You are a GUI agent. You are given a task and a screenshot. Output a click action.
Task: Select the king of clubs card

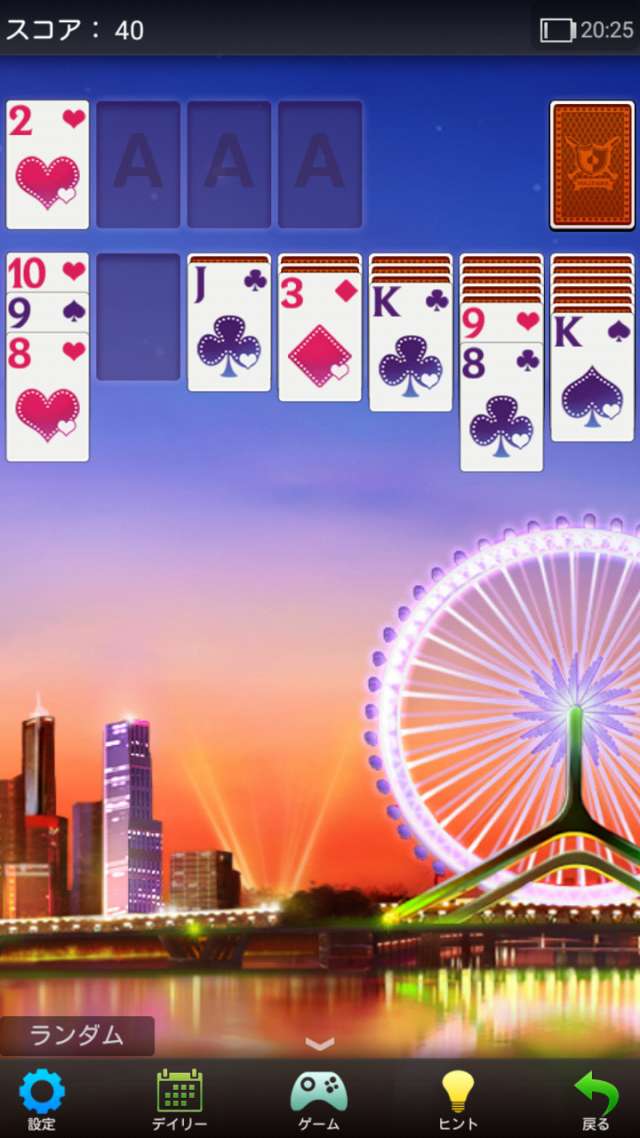(411, 347)
